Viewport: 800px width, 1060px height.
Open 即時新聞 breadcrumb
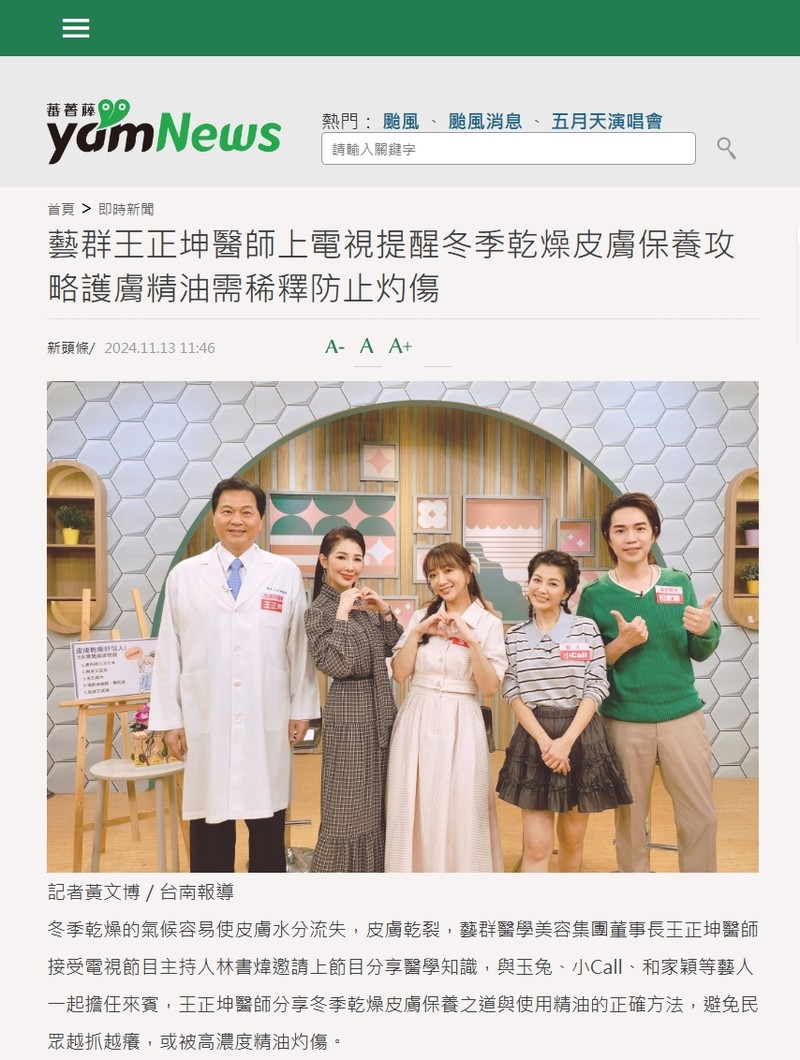[x=126, y=209]
